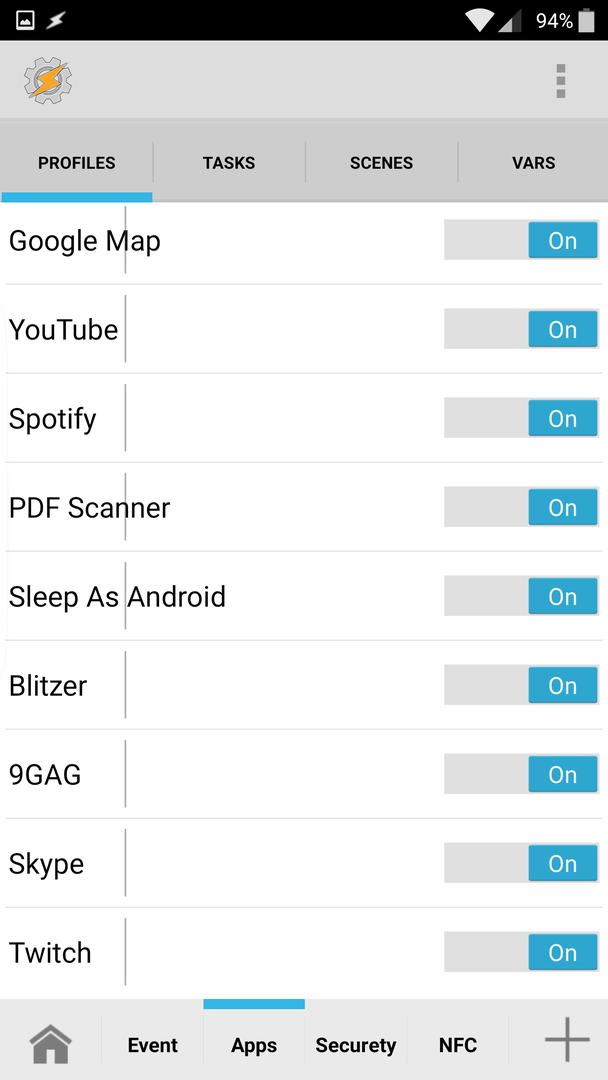
Task: Disable the Skype profile
Action: coord(521,863)
